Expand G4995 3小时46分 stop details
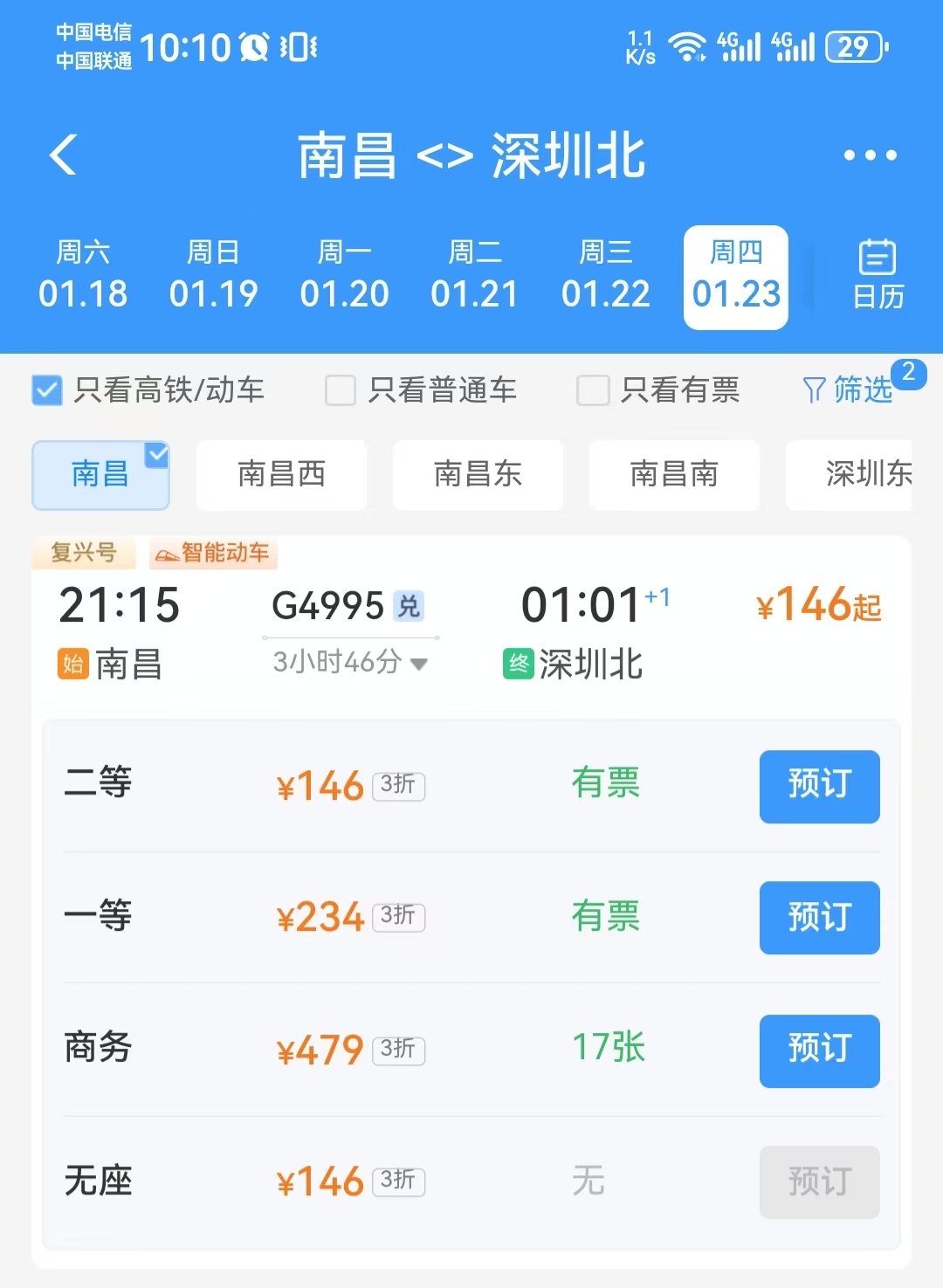Screen dimensions: 943x1288 (x=350, y=662)
